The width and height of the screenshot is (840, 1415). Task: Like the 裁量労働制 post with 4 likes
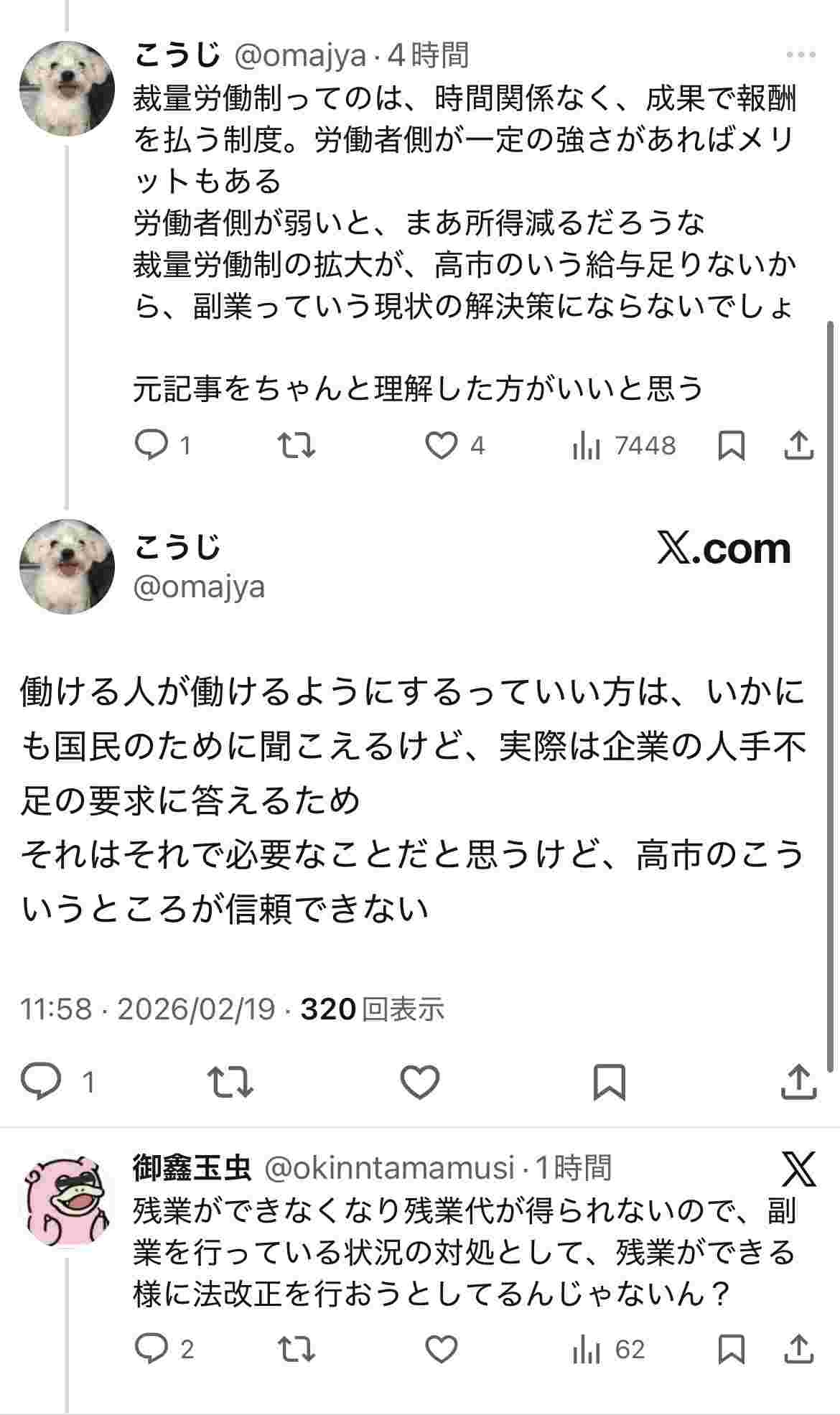click(441, 446)
